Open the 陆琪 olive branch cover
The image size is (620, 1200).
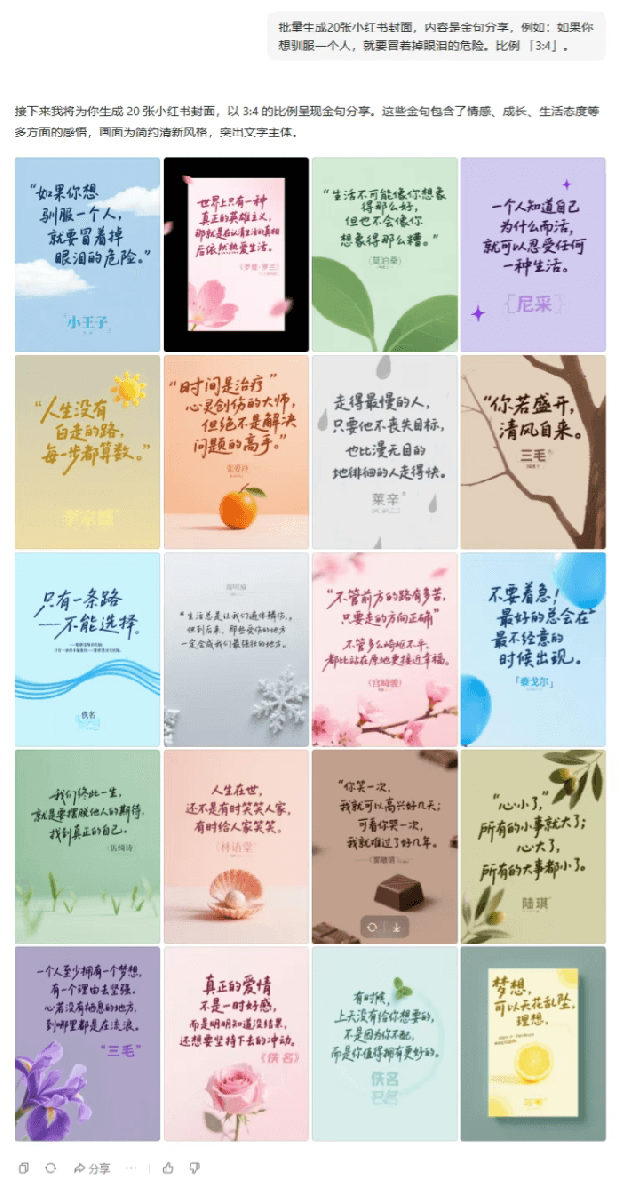pyautogui.click(x=533, y=847)
